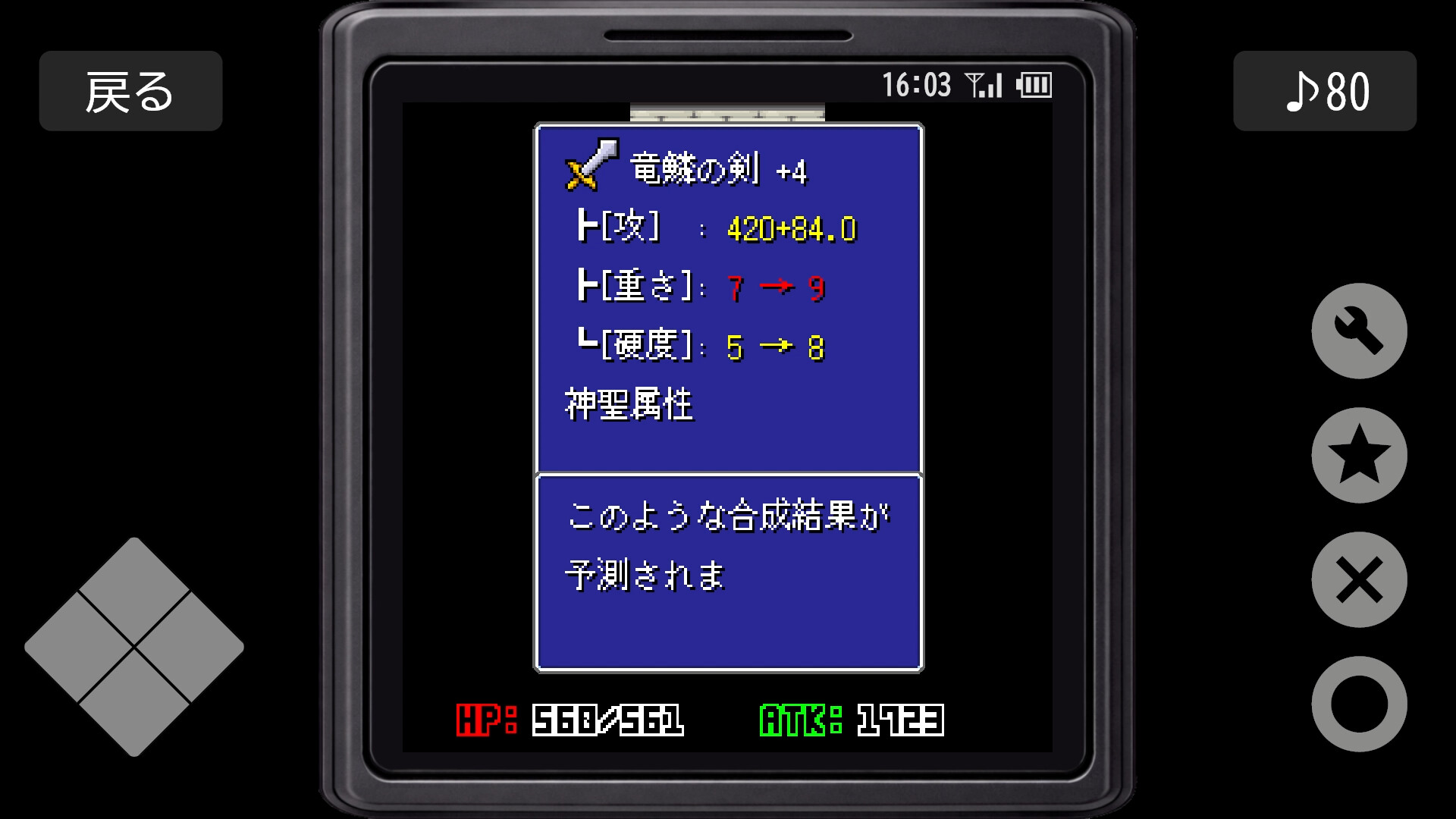The image size is (1456, 819).
Task: Tap the left arrow on directional pad
Action: point(79,647)
